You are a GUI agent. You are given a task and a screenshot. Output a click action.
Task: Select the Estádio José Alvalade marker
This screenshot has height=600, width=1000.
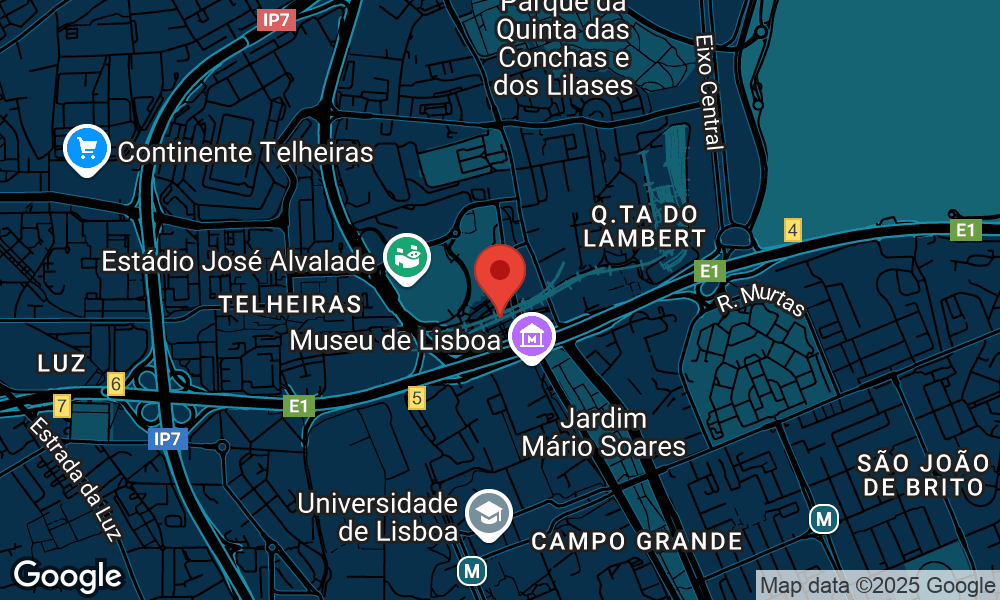pos(407,256)
